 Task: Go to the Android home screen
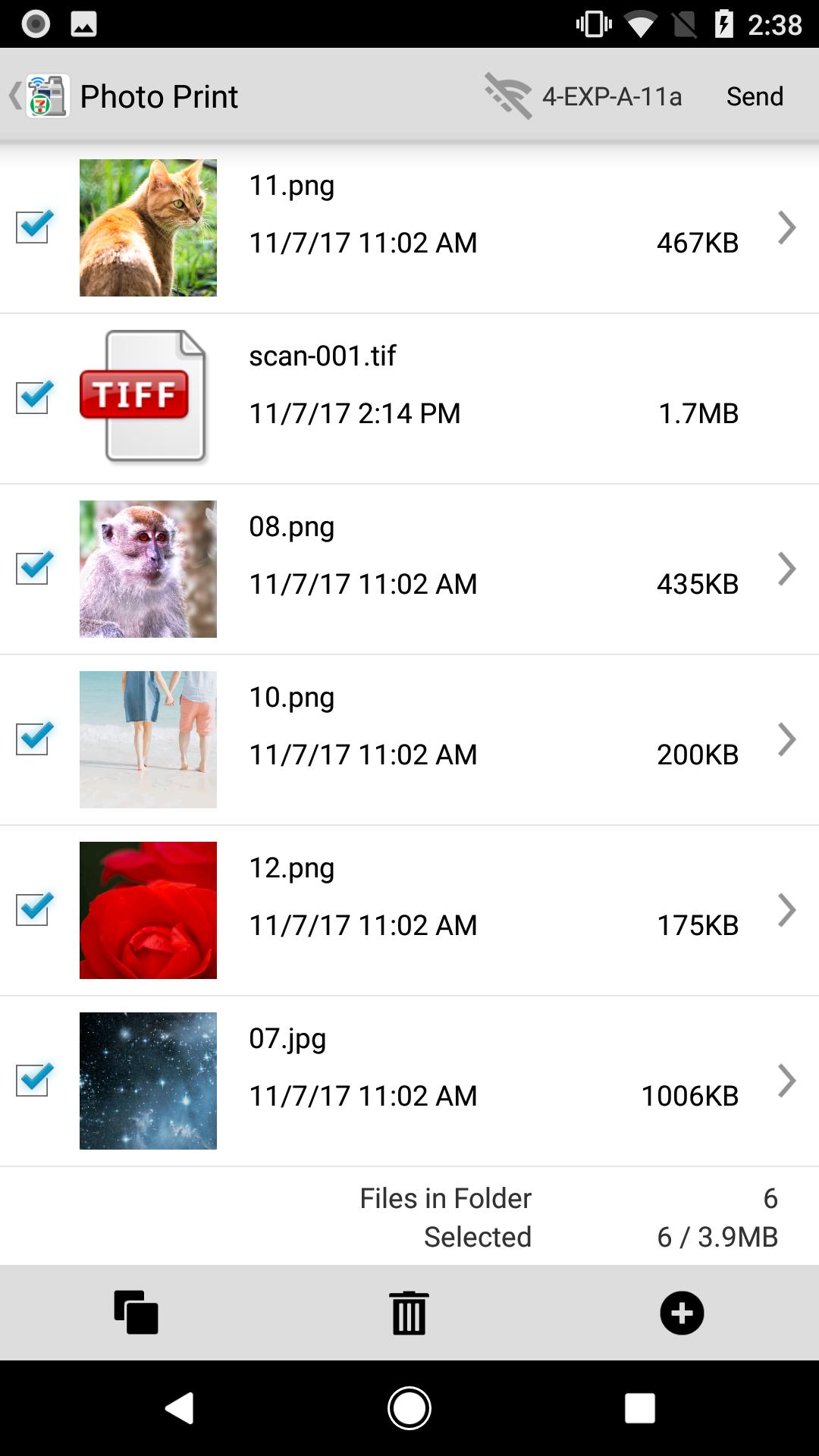click(x=409, y=1408)
